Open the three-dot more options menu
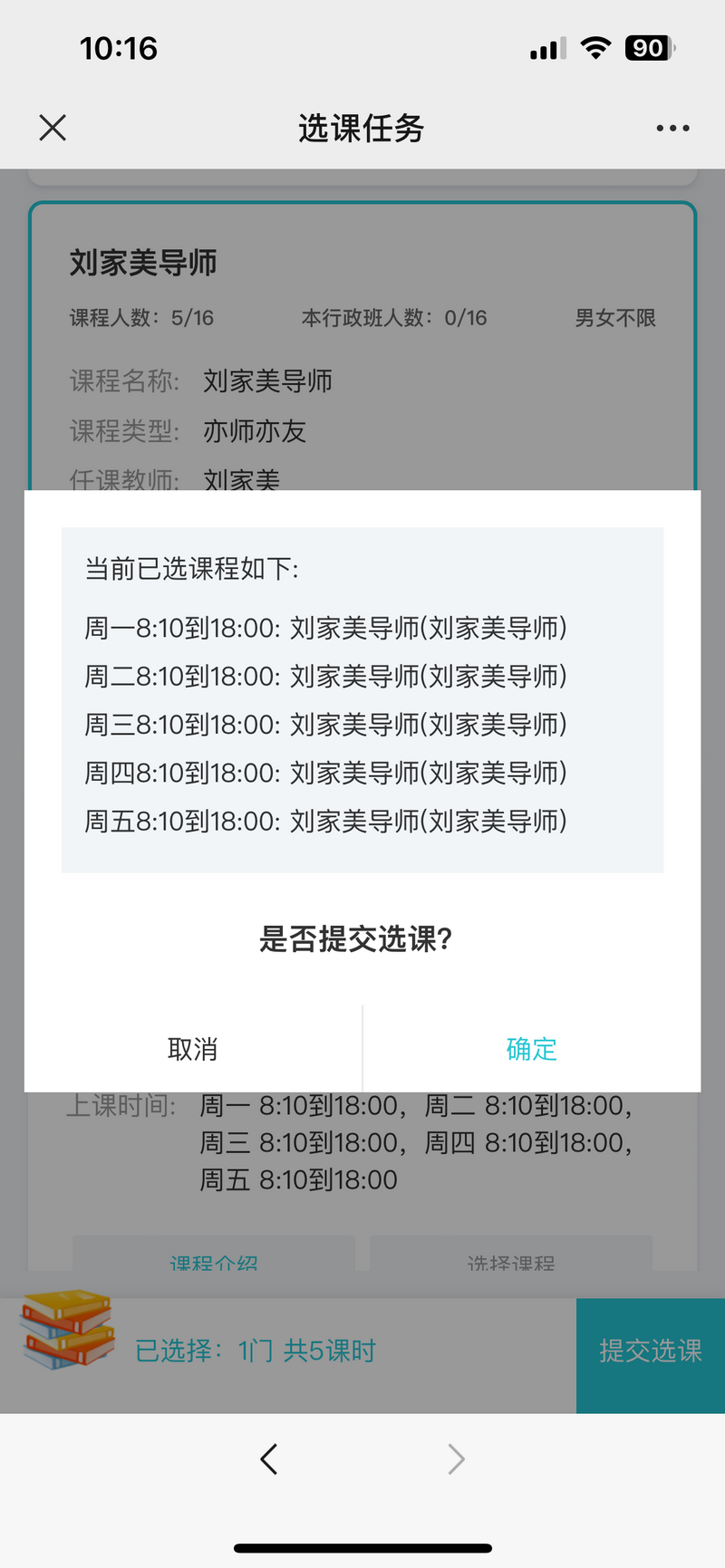The height and width of the screenshot is (1568, 725). 672,128
